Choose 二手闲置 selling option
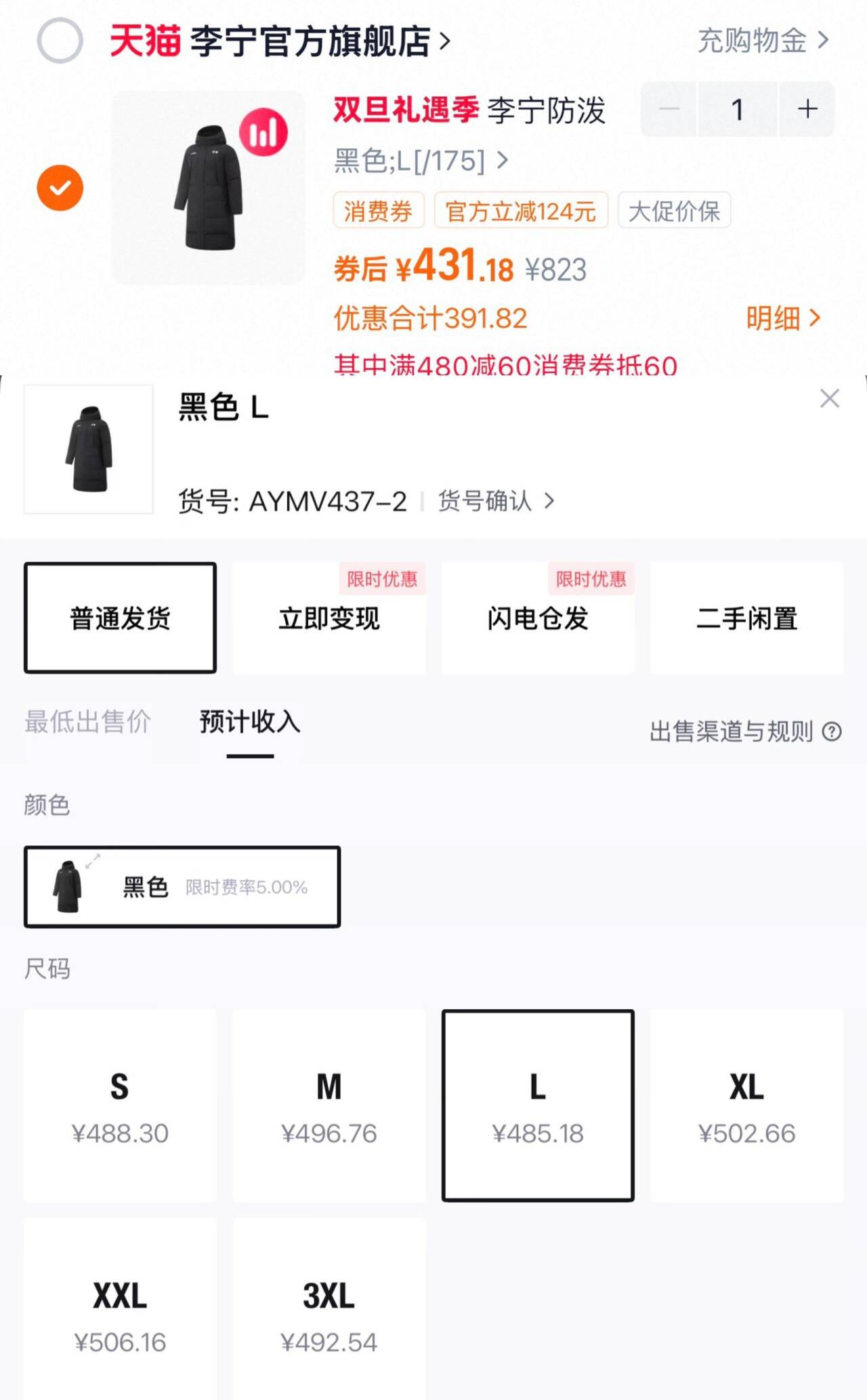The height and width of the screenshot is (1400, 867). click(x=746, y=618)
